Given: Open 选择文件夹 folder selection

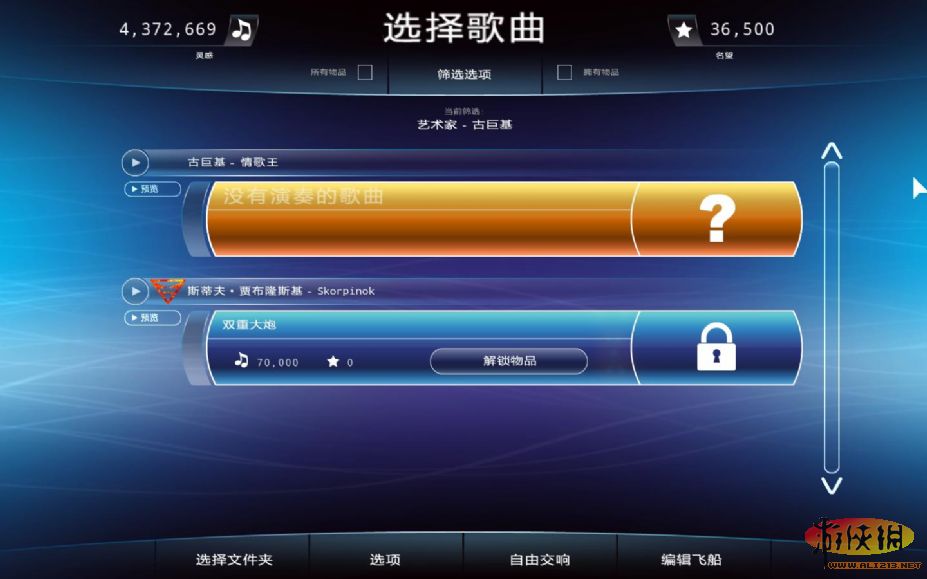Looking at the screenshot, I should pyautogui.click(x=233, y=559).
